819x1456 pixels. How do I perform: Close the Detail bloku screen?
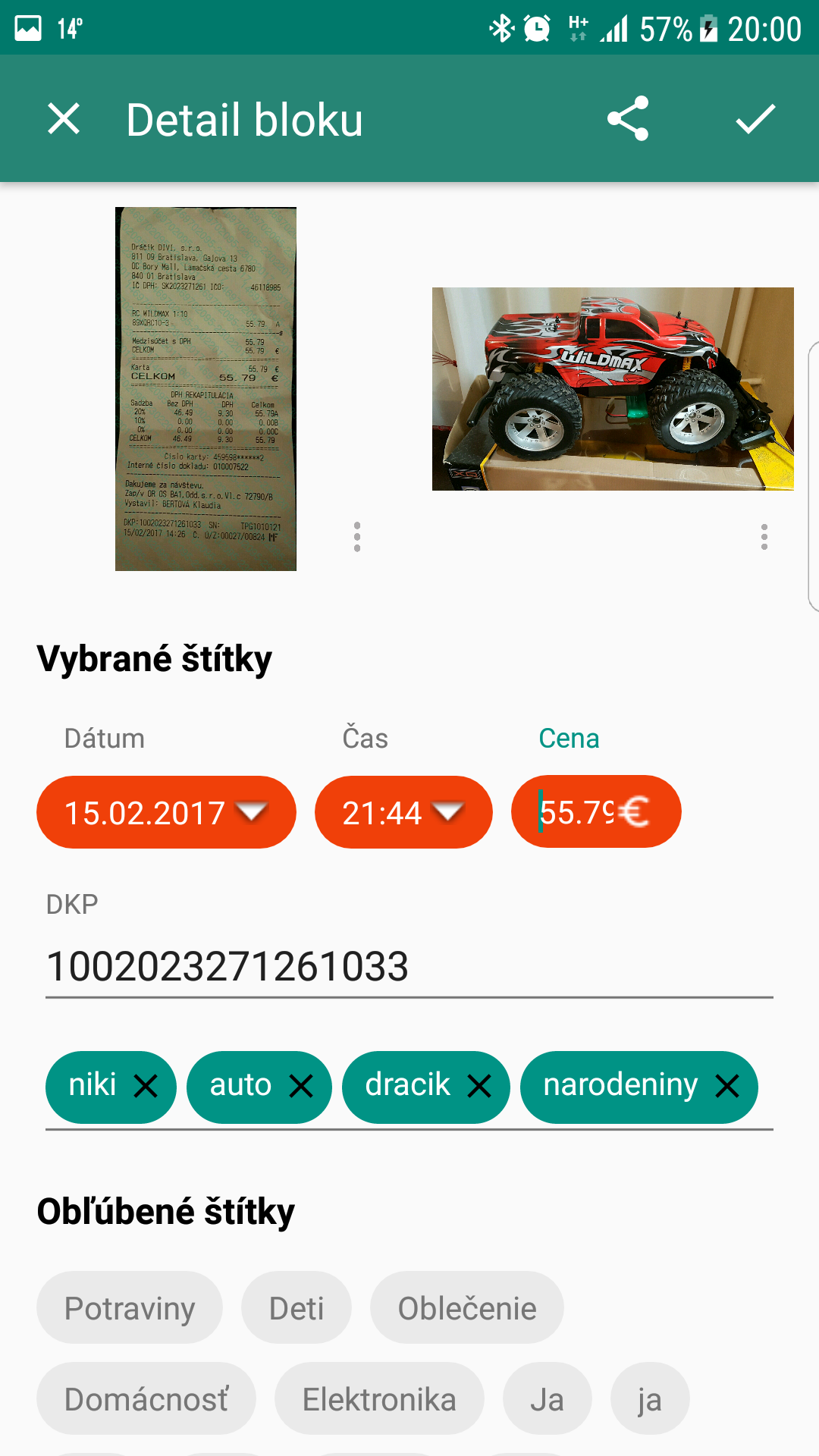[x=64, y=119]
